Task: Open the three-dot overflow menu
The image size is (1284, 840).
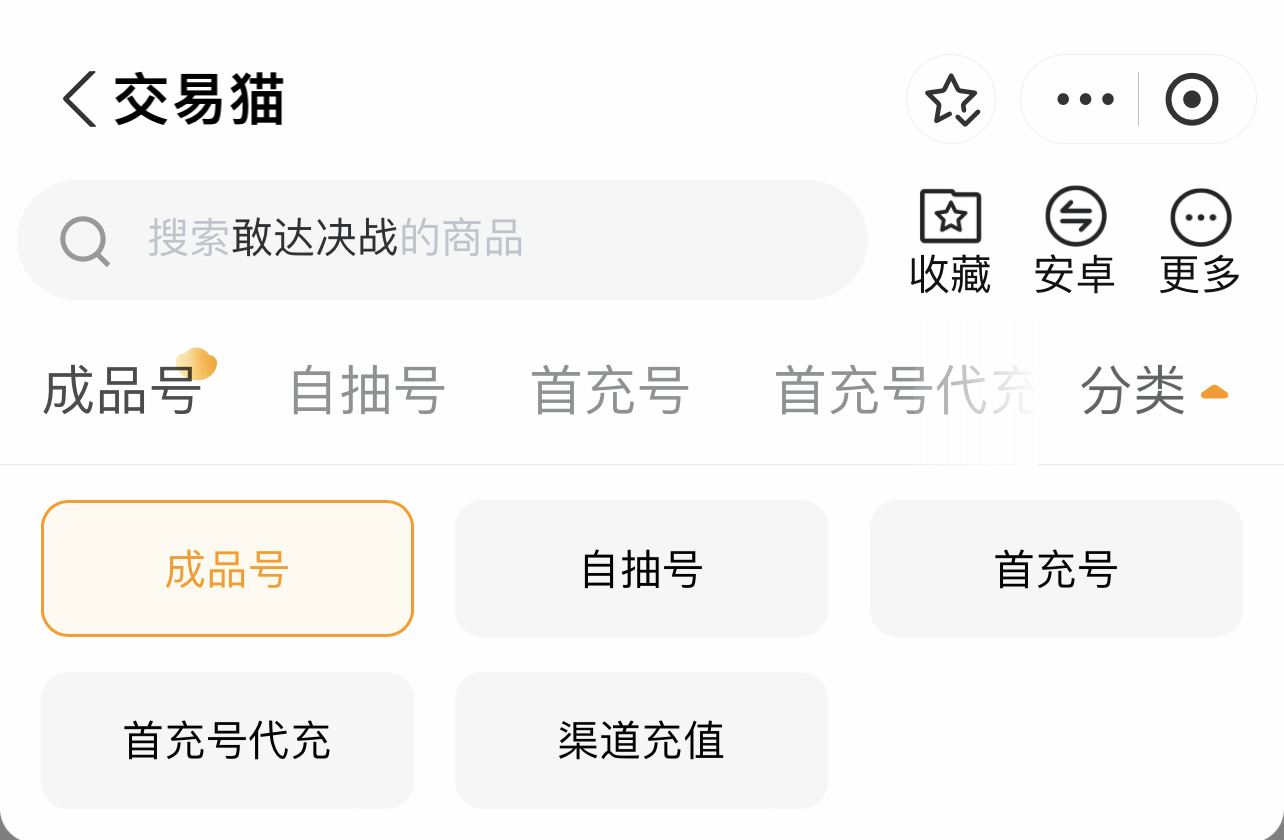Action: (x=1085, y=99)
